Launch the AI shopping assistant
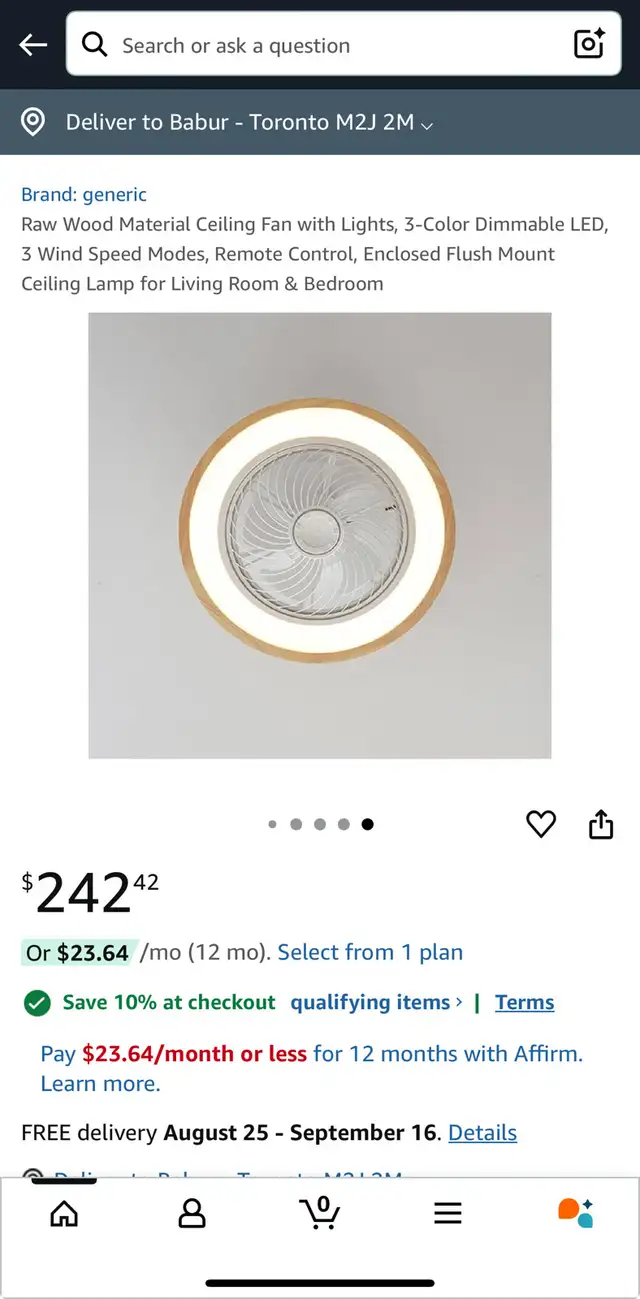 click(x=575, y=1212)
